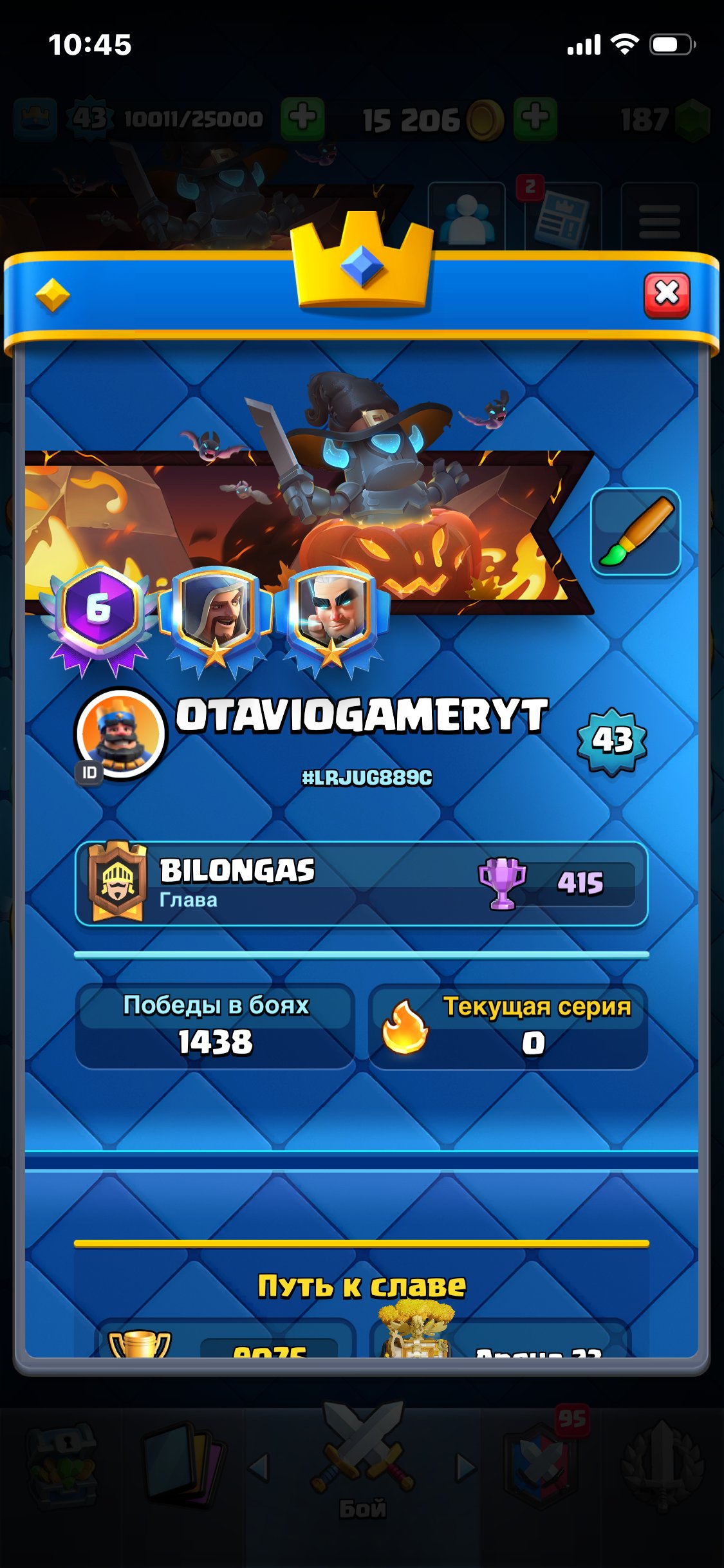This screenshot has width=724, height=1568.
Task: Close the player profile popup
Action: [667, 295]
